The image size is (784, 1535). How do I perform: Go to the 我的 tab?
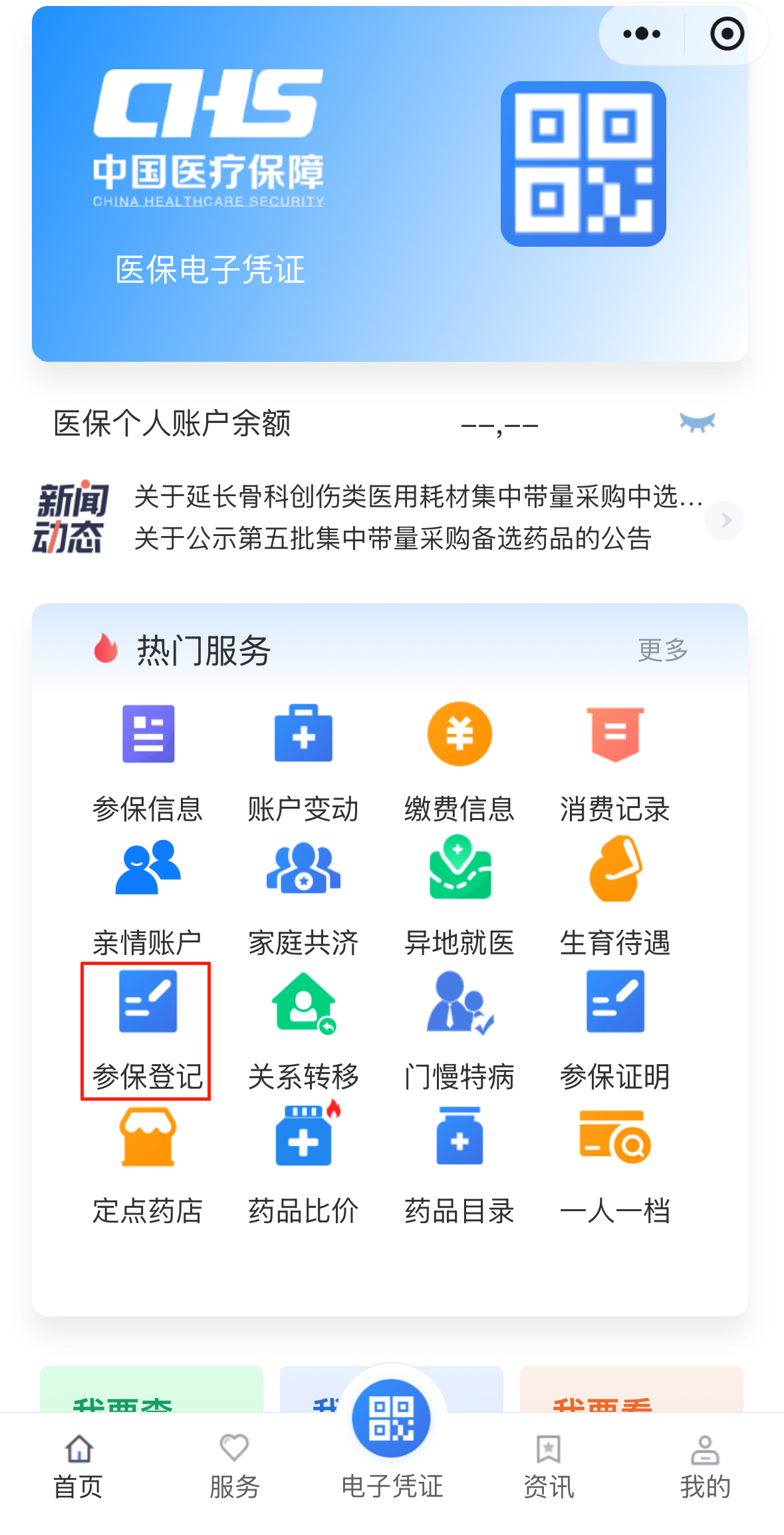[x=705, y=1466]
